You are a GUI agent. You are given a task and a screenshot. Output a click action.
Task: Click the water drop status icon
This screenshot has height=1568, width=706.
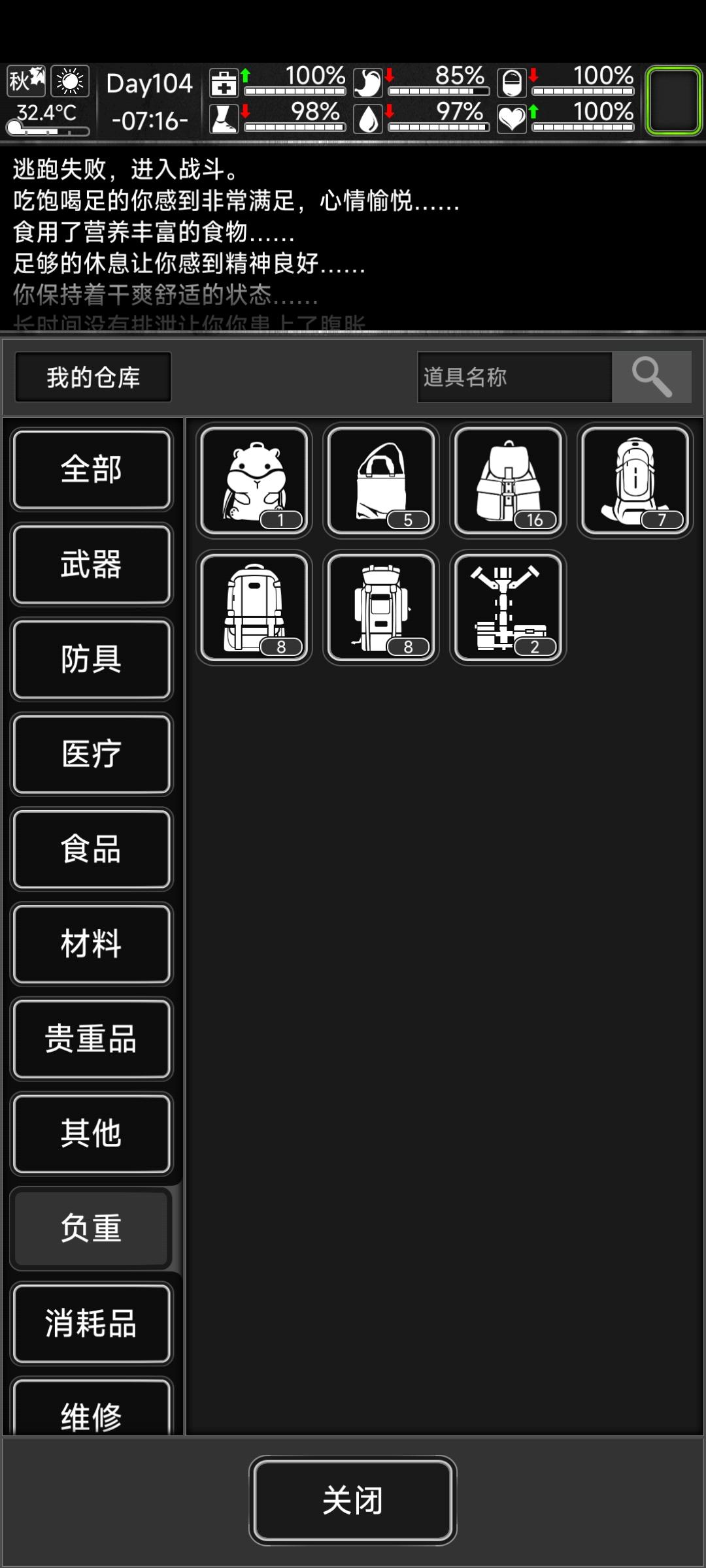pos(368,120)
